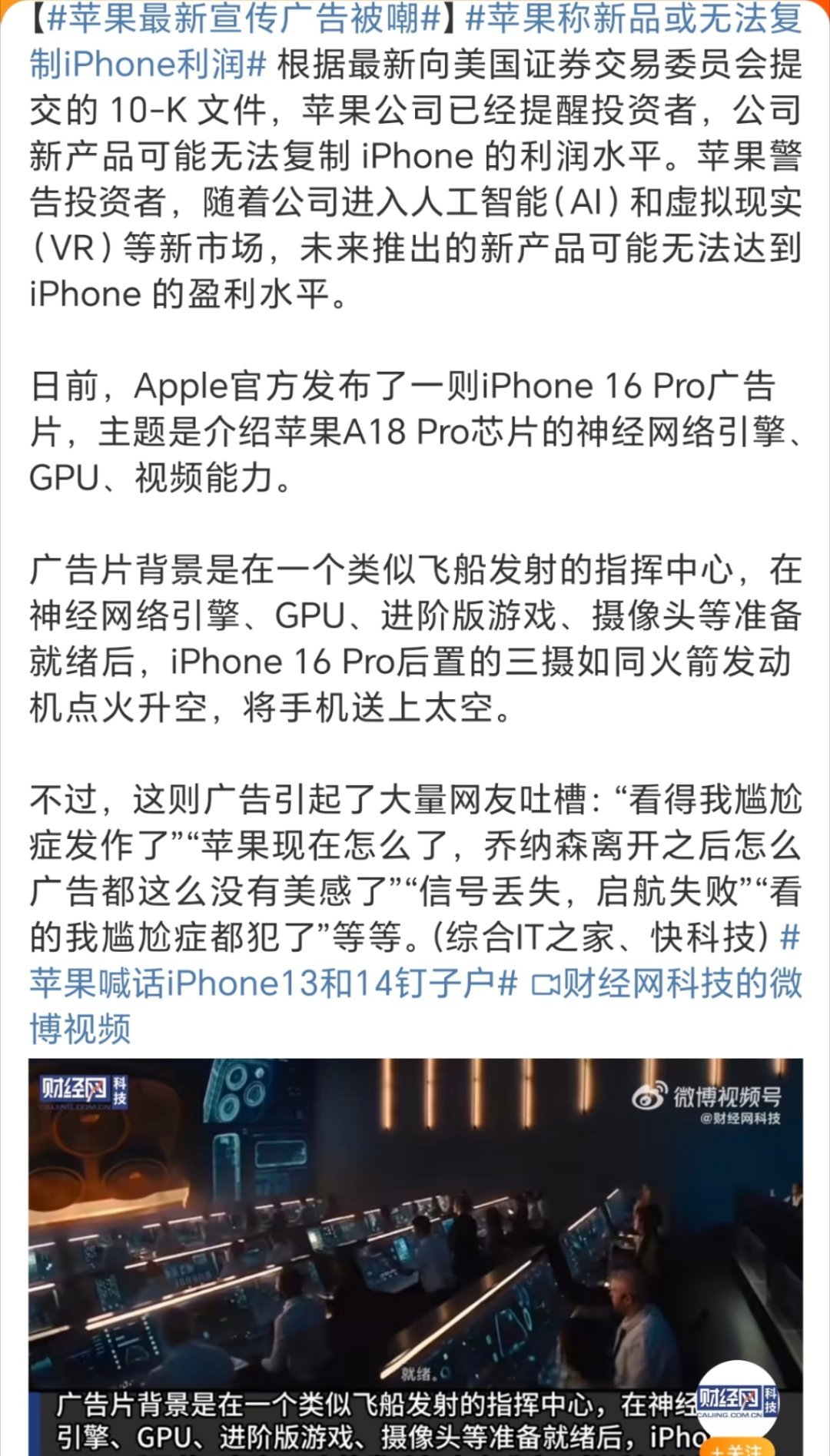Image resolution: width=830 pixels, height=1456 pixels.
Task: Play the iPhone 16 Pro ad video
Action: (416, 1256)
